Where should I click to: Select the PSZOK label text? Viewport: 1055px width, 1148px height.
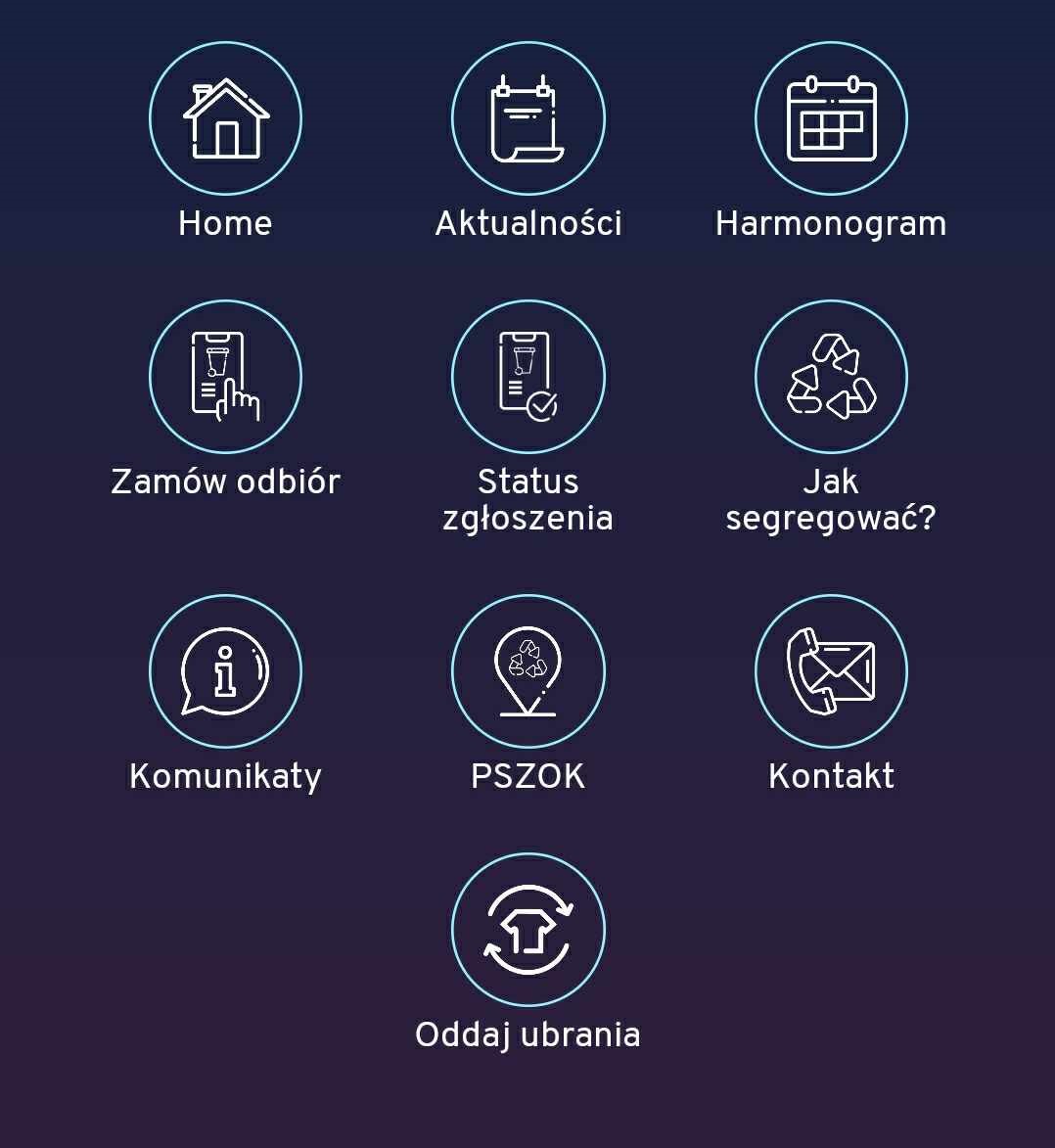tap(527, 775)
